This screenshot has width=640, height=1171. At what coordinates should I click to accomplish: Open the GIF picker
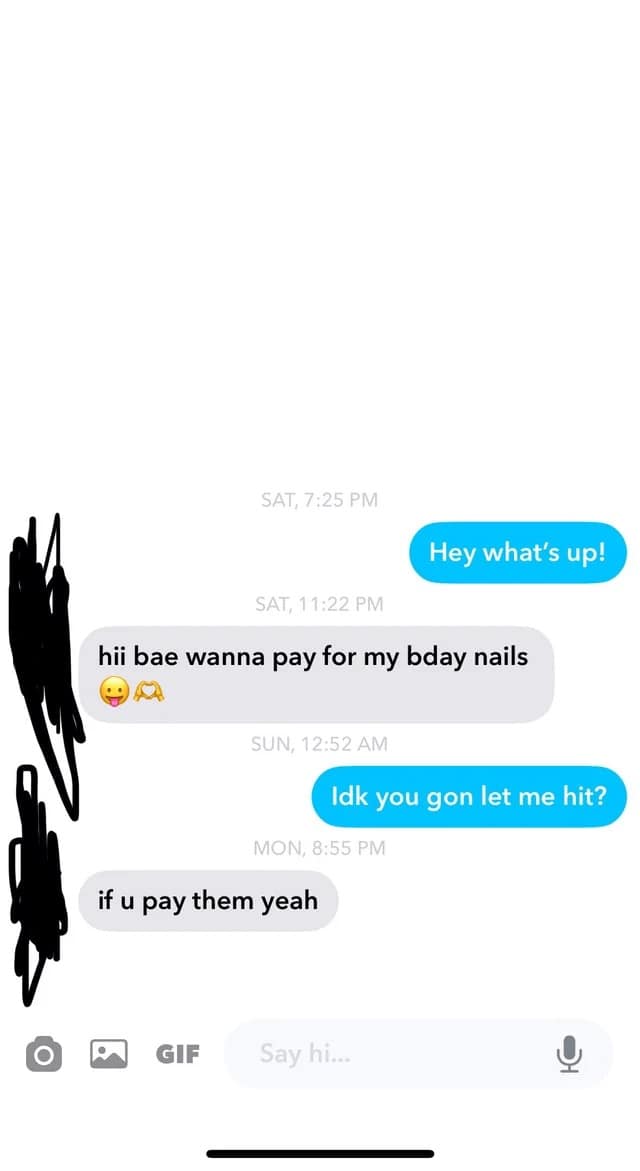tap(178, 1054)
